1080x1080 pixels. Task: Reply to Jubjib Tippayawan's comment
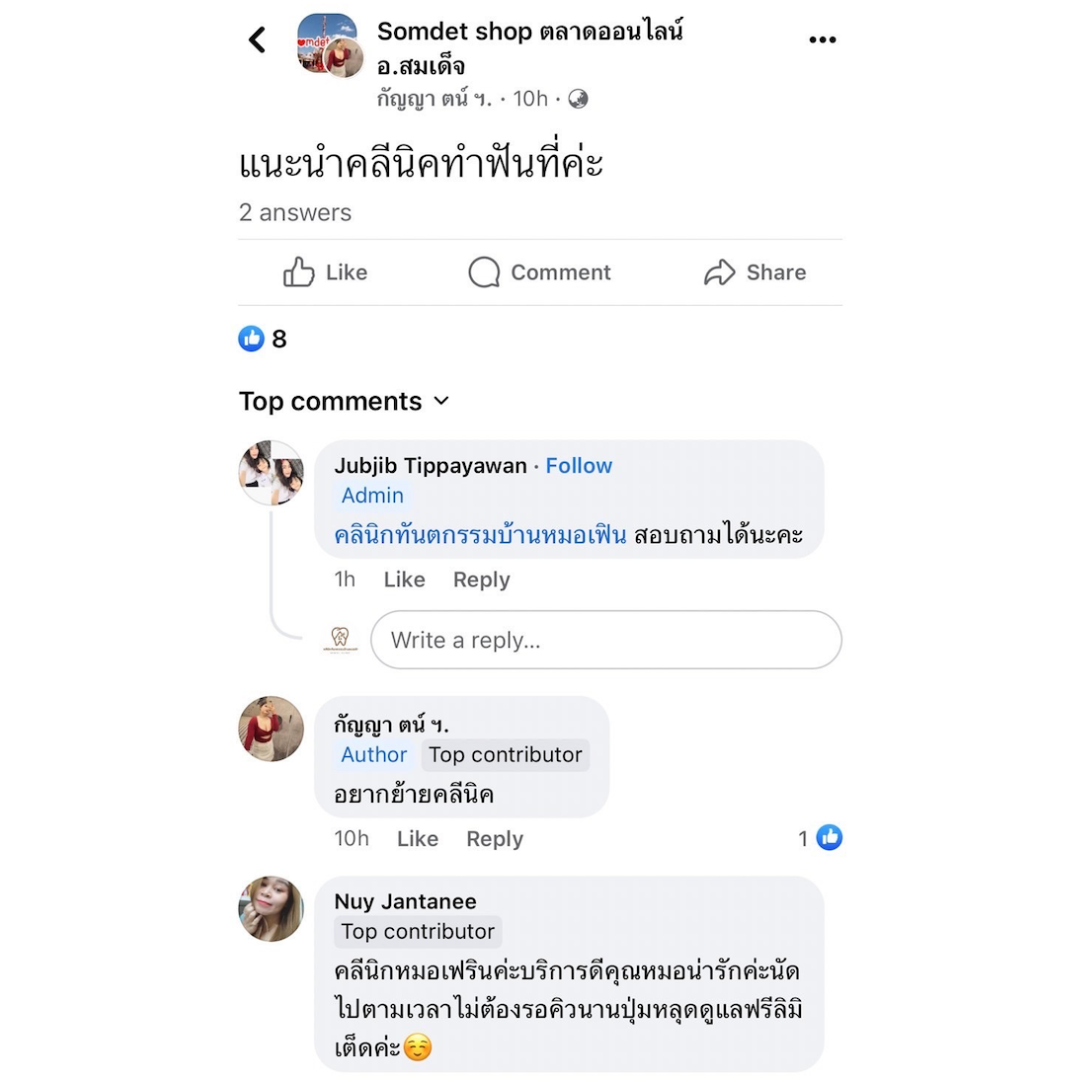[x=481, y=579]
